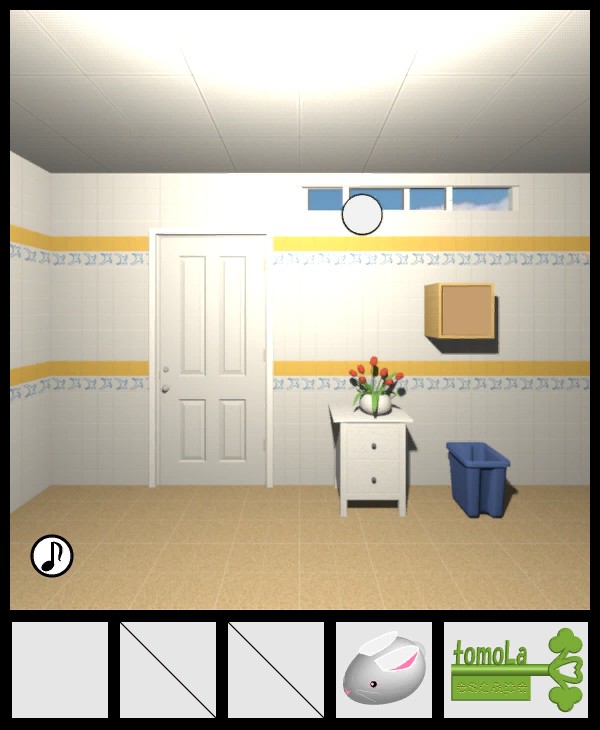Select the rabbit item in inventory
The width and height of the screenshot is (600, 730).
coord(383,670)
